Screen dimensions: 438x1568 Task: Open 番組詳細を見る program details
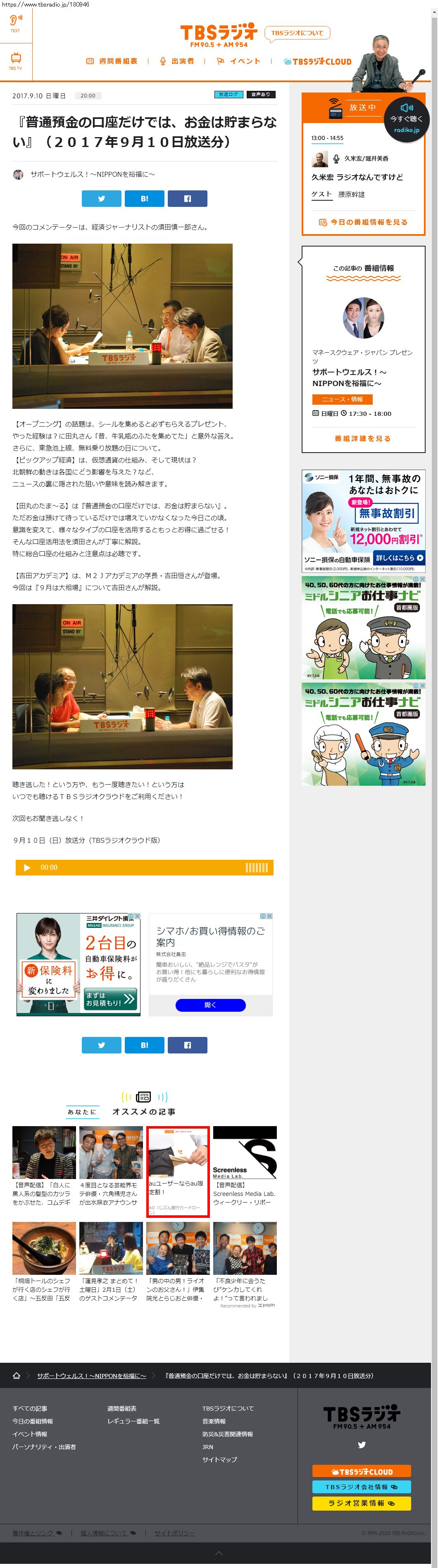pyautogui.click(x=362, y=438)
